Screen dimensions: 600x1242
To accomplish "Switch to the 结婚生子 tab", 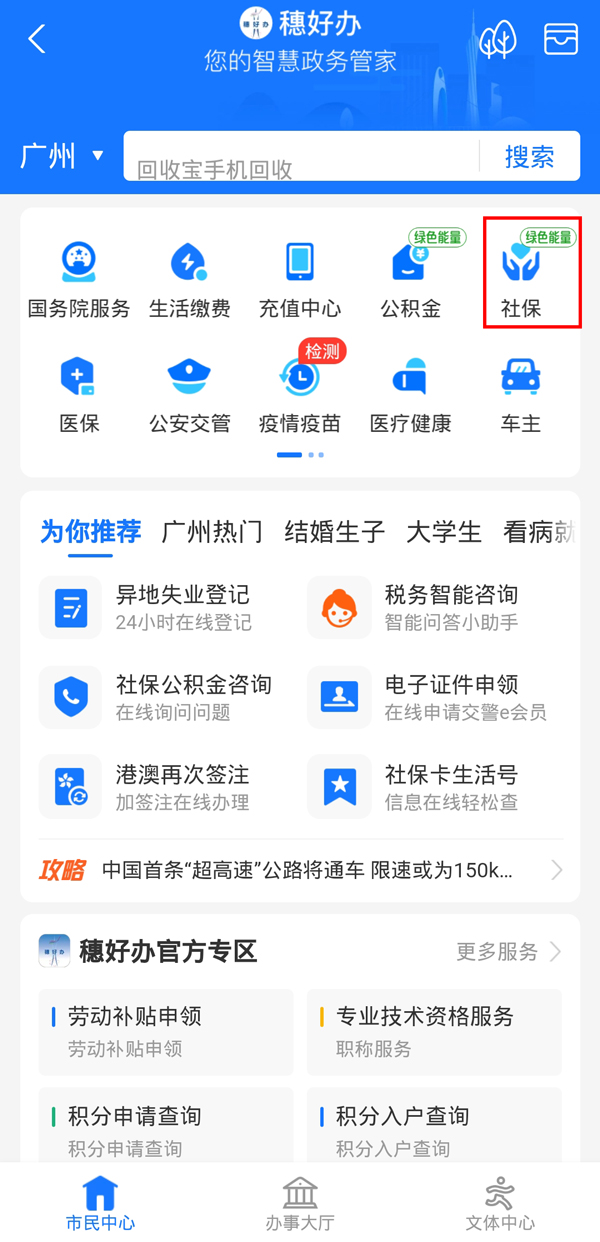I will coord(334,532).
